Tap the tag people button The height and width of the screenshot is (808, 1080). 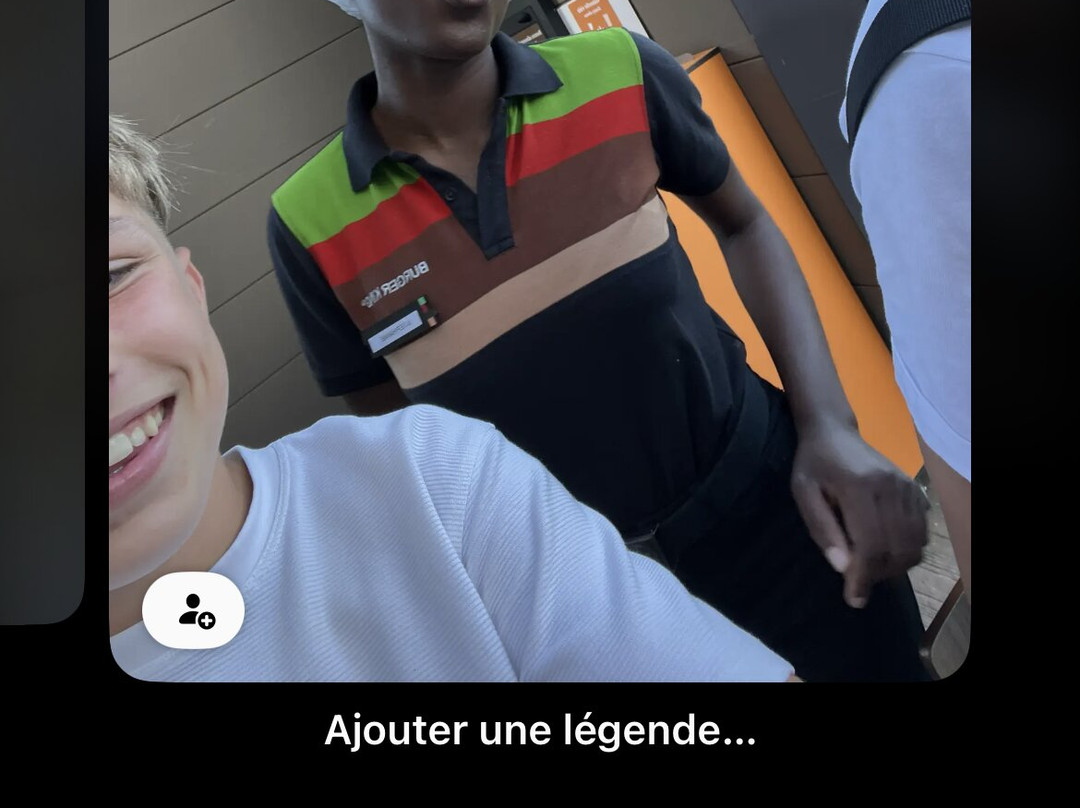click(x=193, y=610)
